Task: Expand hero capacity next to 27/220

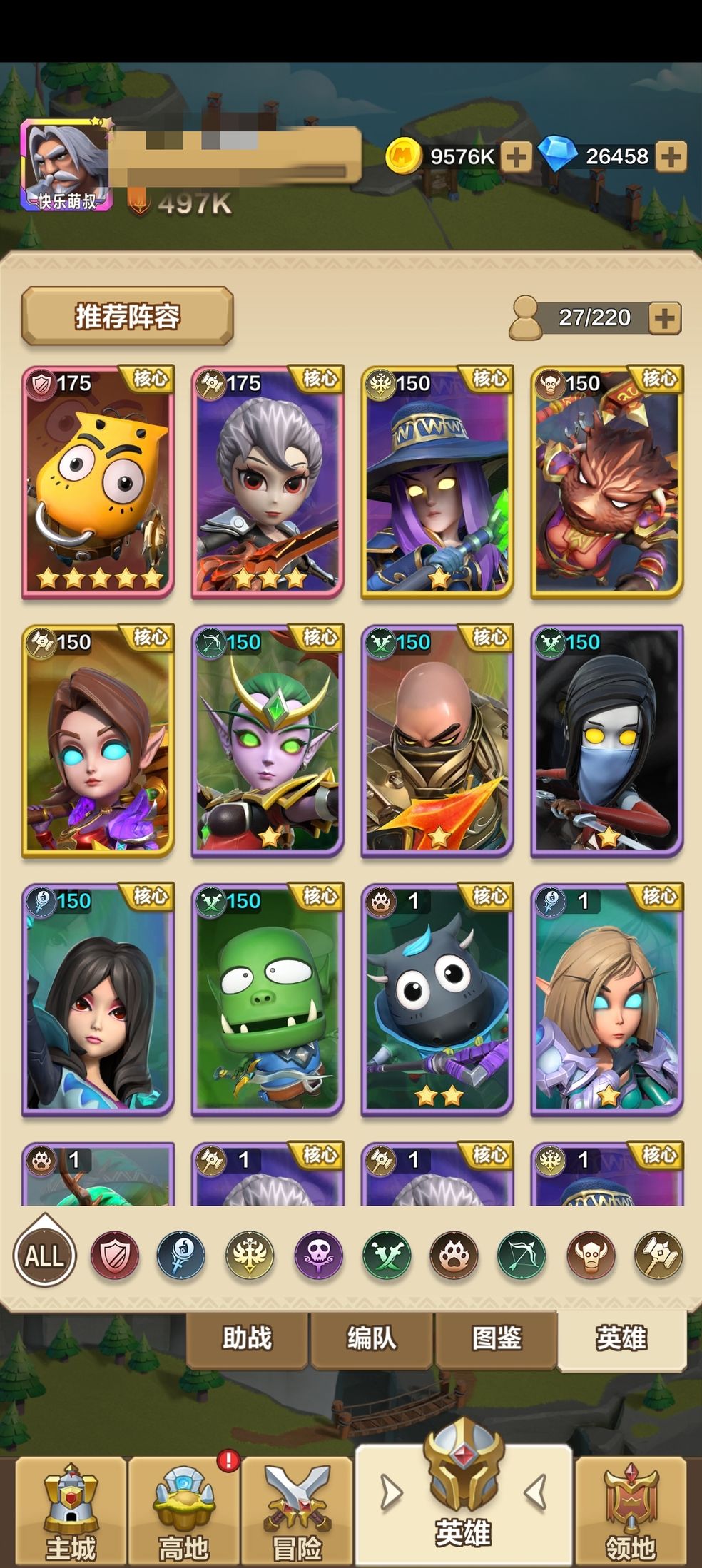Action: coord(665,318)
